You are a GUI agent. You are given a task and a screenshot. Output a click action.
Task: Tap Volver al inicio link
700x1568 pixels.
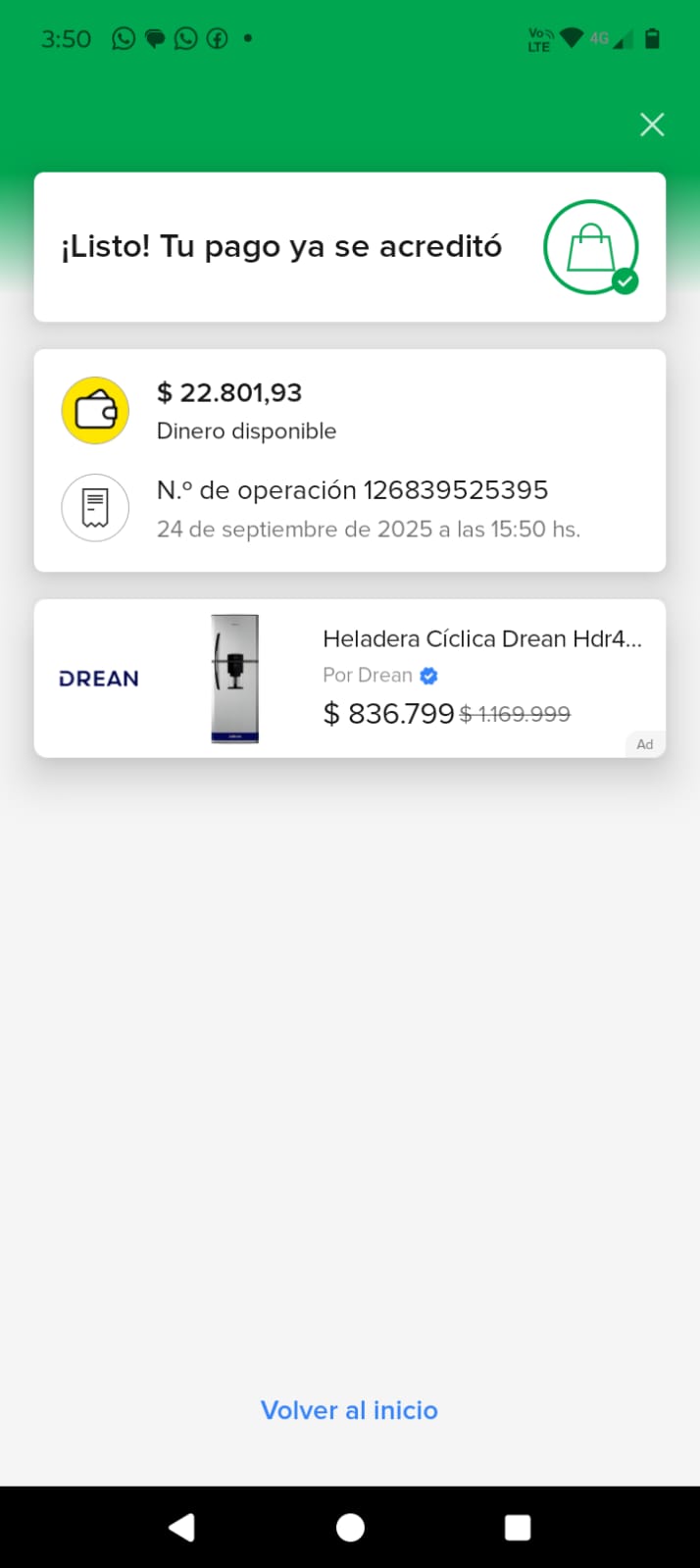tap(349, 1410)
